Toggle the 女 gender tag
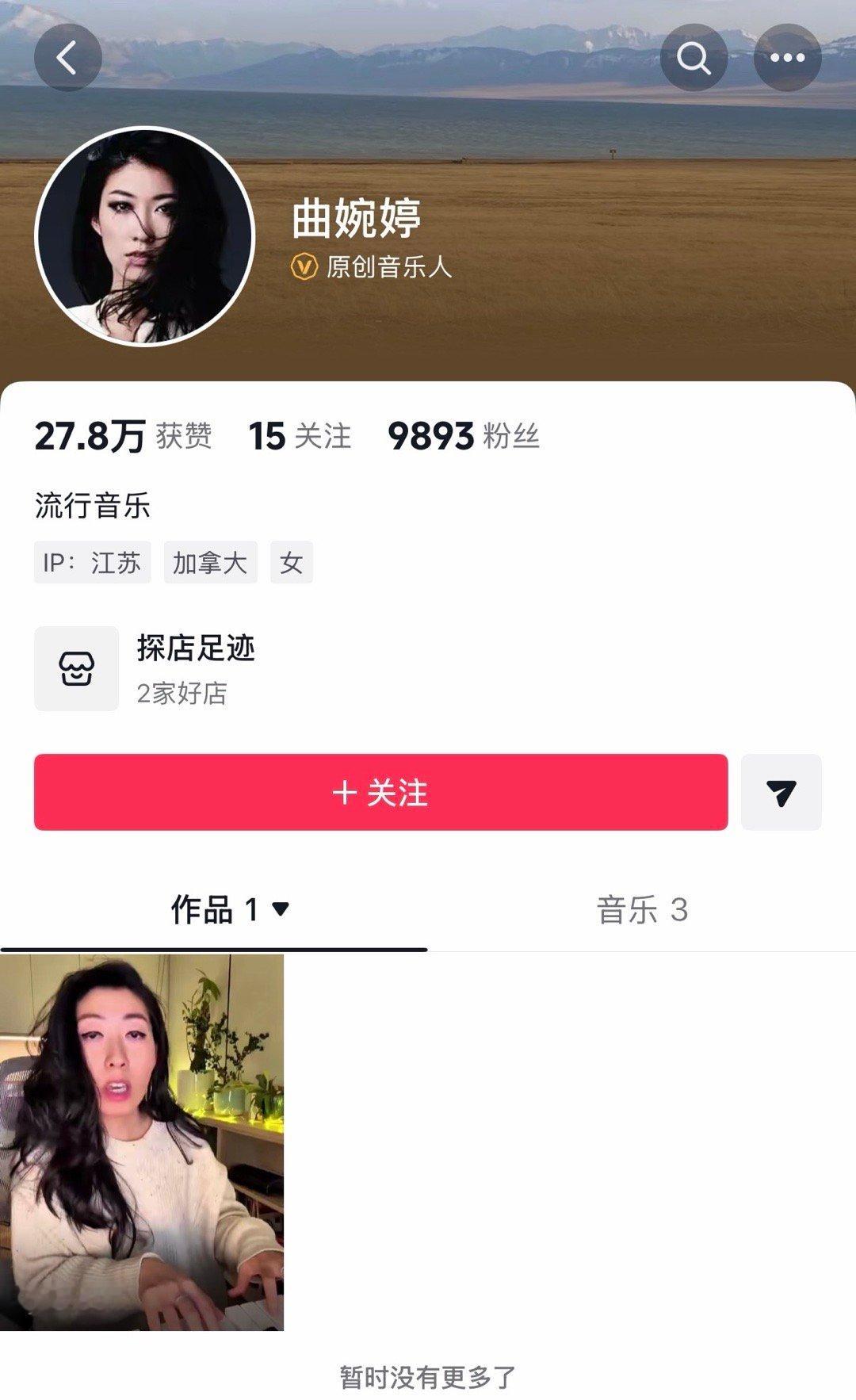Image resolution: width=856 pixels, height=1400 pixels. tap(292, 563)
